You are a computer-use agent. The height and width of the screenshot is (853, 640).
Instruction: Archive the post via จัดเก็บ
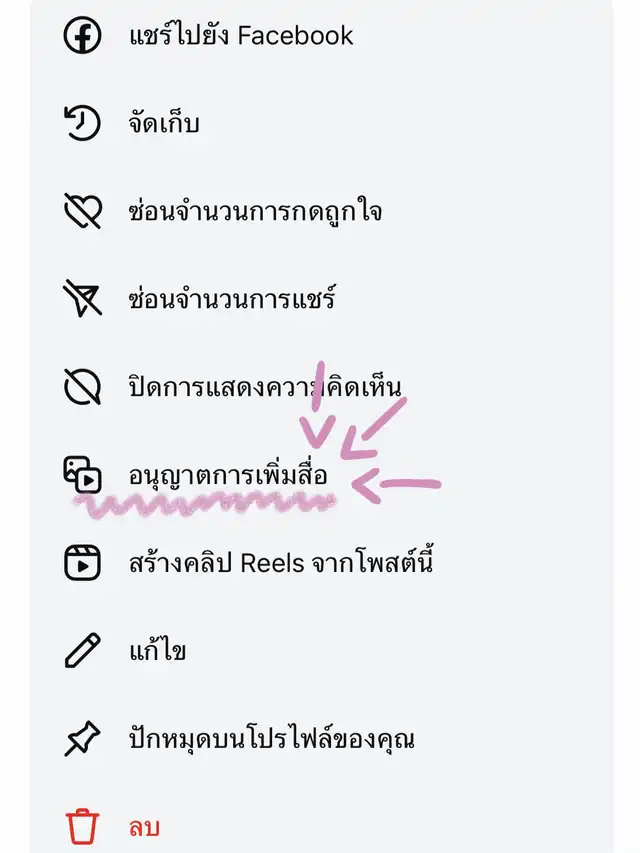click(165, 124)
